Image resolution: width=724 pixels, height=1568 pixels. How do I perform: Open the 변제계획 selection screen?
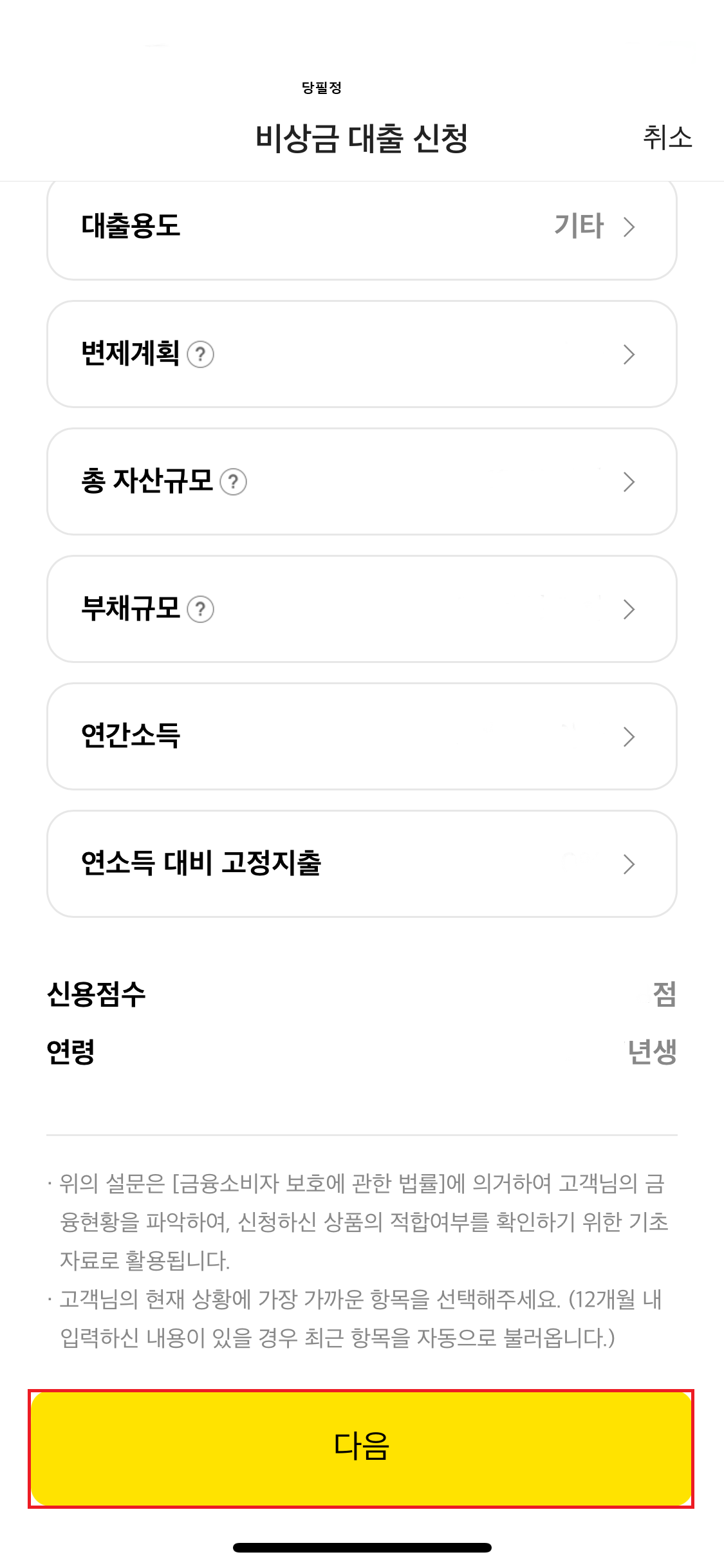click(x=629, y=353)
